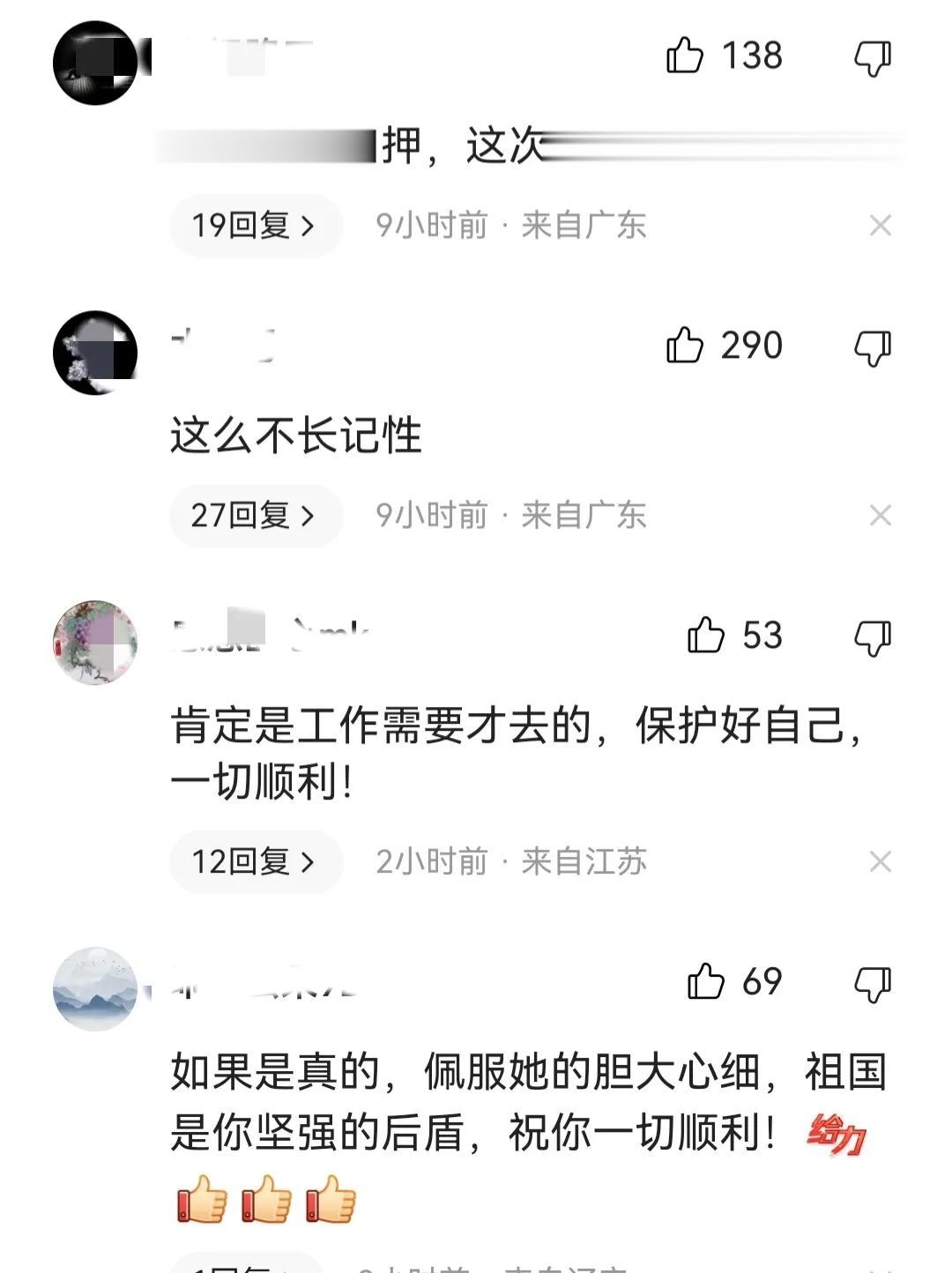Dislike the comment starting 如果是真的
Image resolution: width=952 pixels, height=1273 pixels.
point(873,984)
